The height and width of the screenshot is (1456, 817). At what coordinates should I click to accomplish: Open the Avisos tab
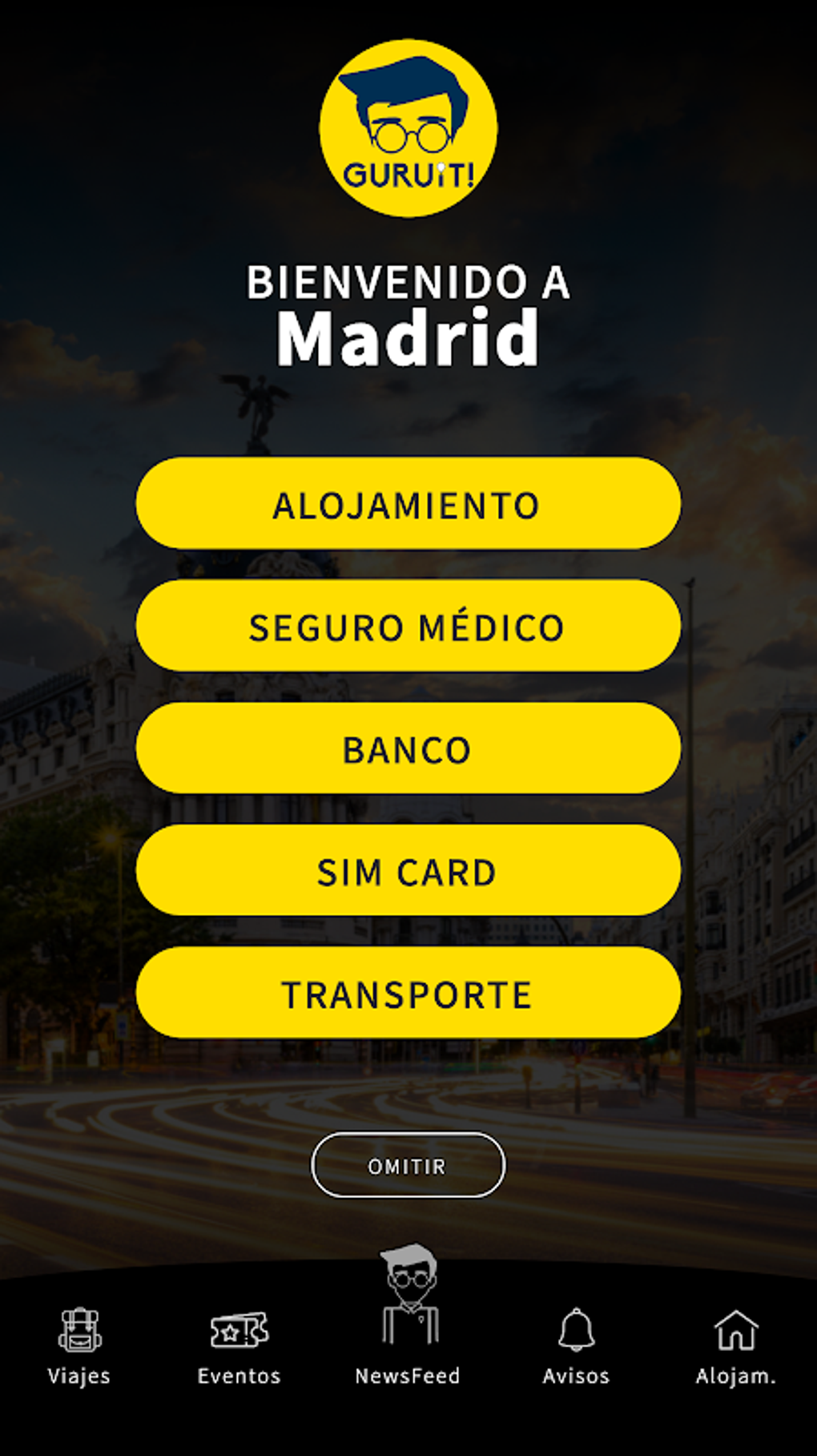(x=578, y=1354)
